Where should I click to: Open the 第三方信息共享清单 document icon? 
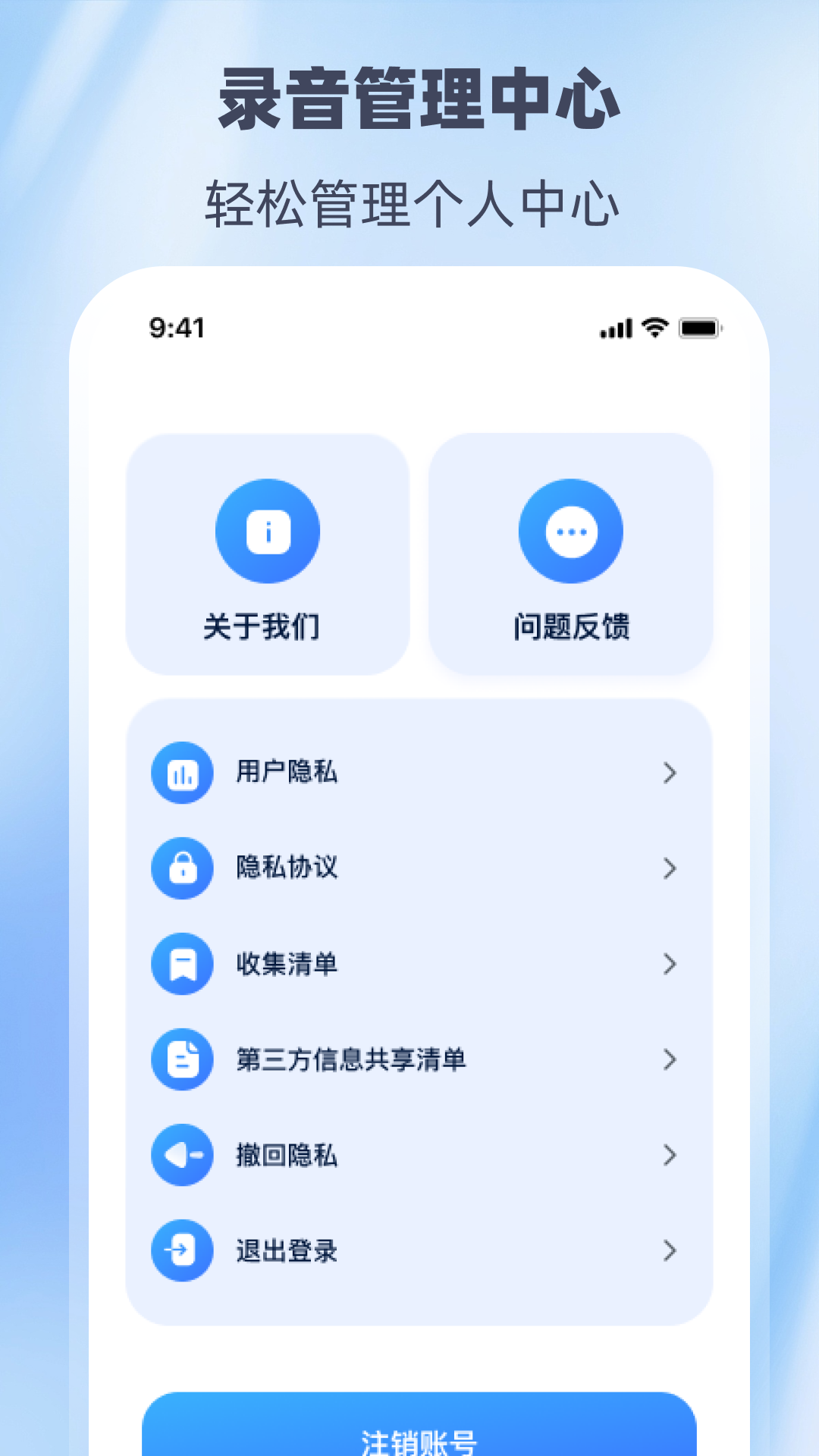tap(181, 1059)
